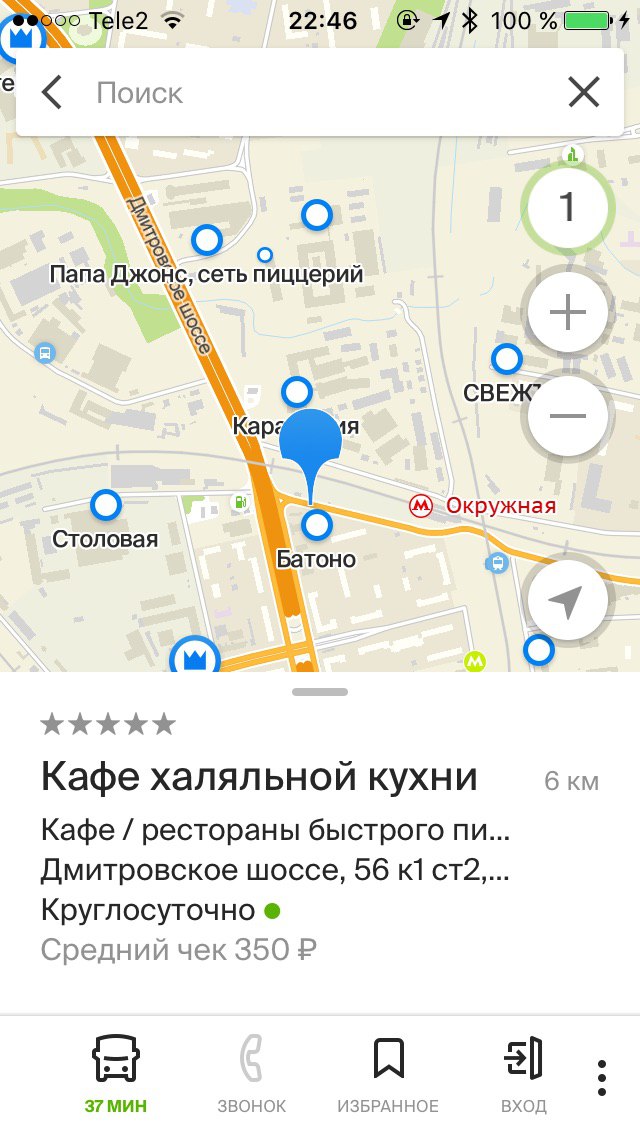640x1136 pixels.
Task: Open the floor selector showing 1
Action: [x=568, y=207]
